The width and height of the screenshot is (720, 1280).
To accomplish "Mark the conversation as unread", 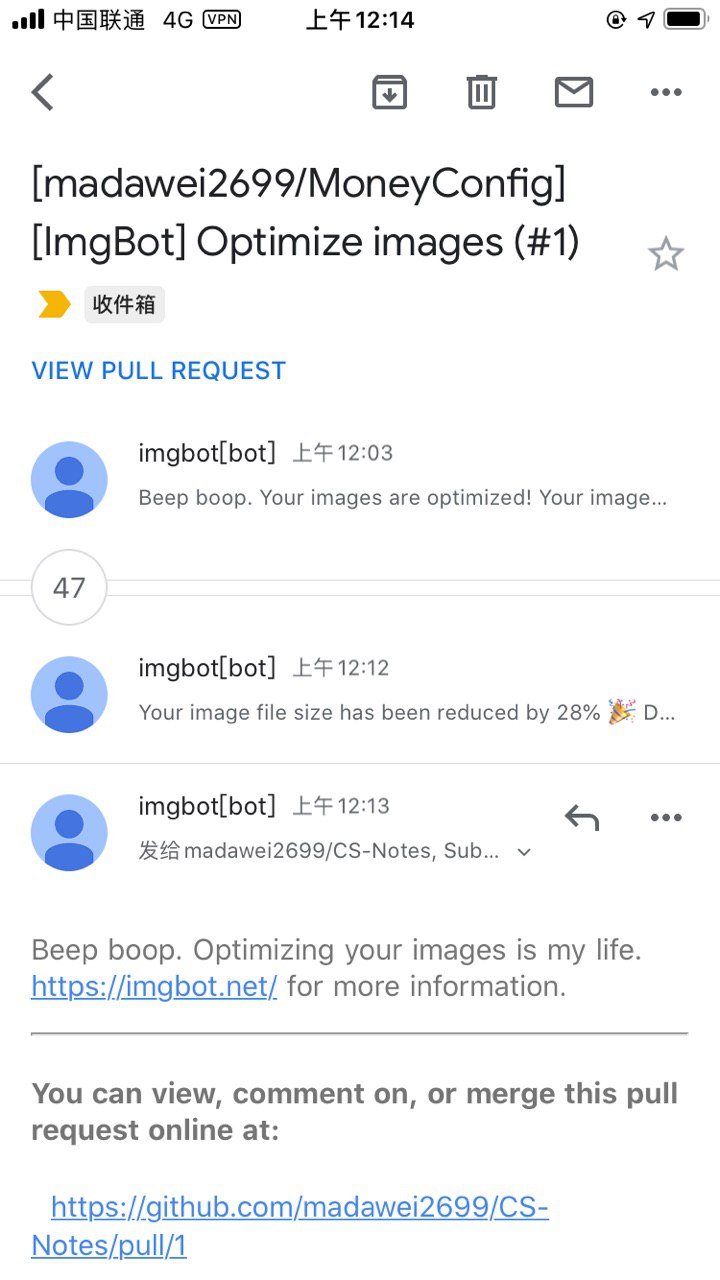I will pyautogui.click(x=573, y=93).
